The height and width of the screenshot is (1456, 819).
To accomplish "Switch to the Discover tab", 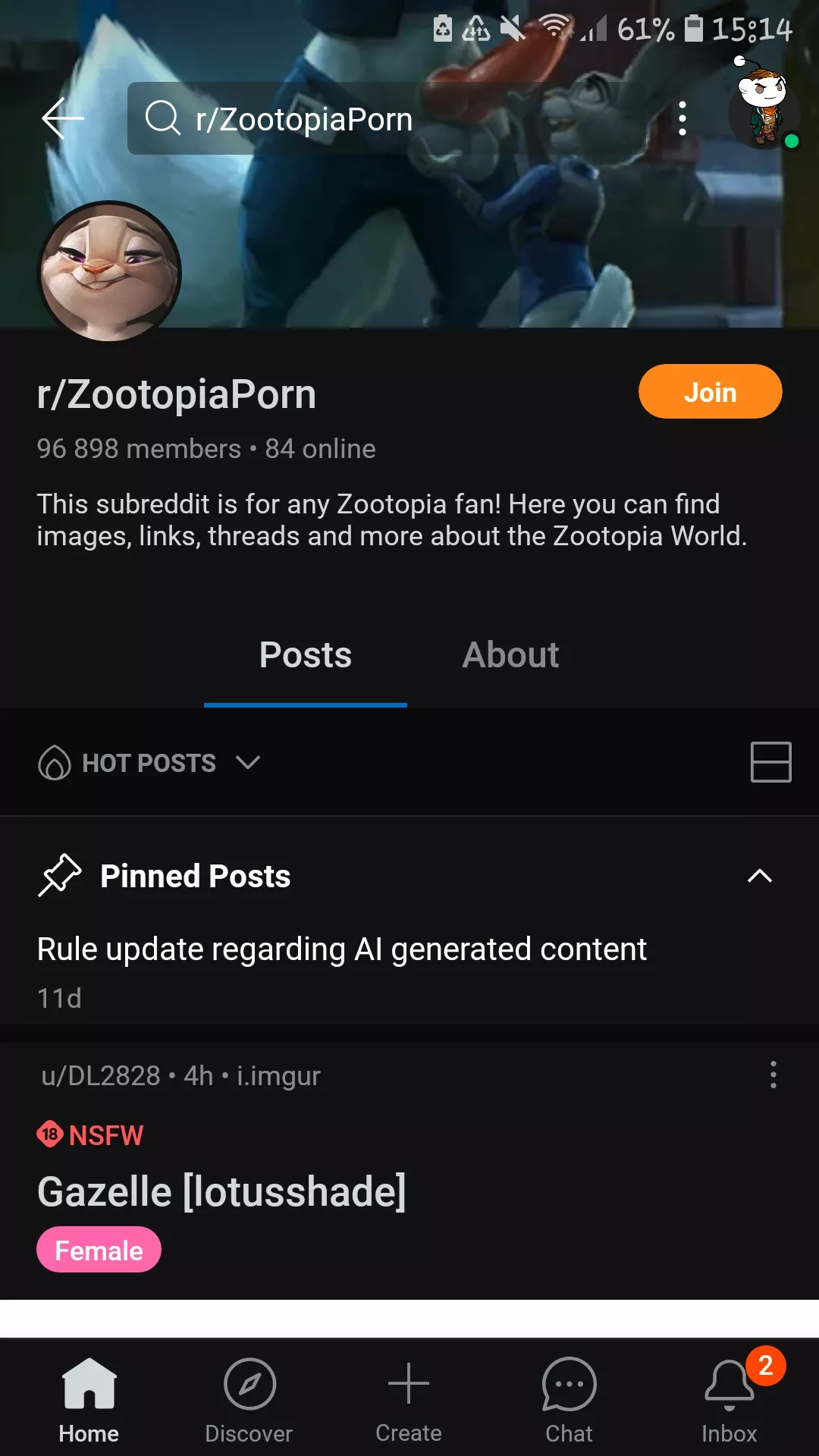I will tap(249, 1401).
